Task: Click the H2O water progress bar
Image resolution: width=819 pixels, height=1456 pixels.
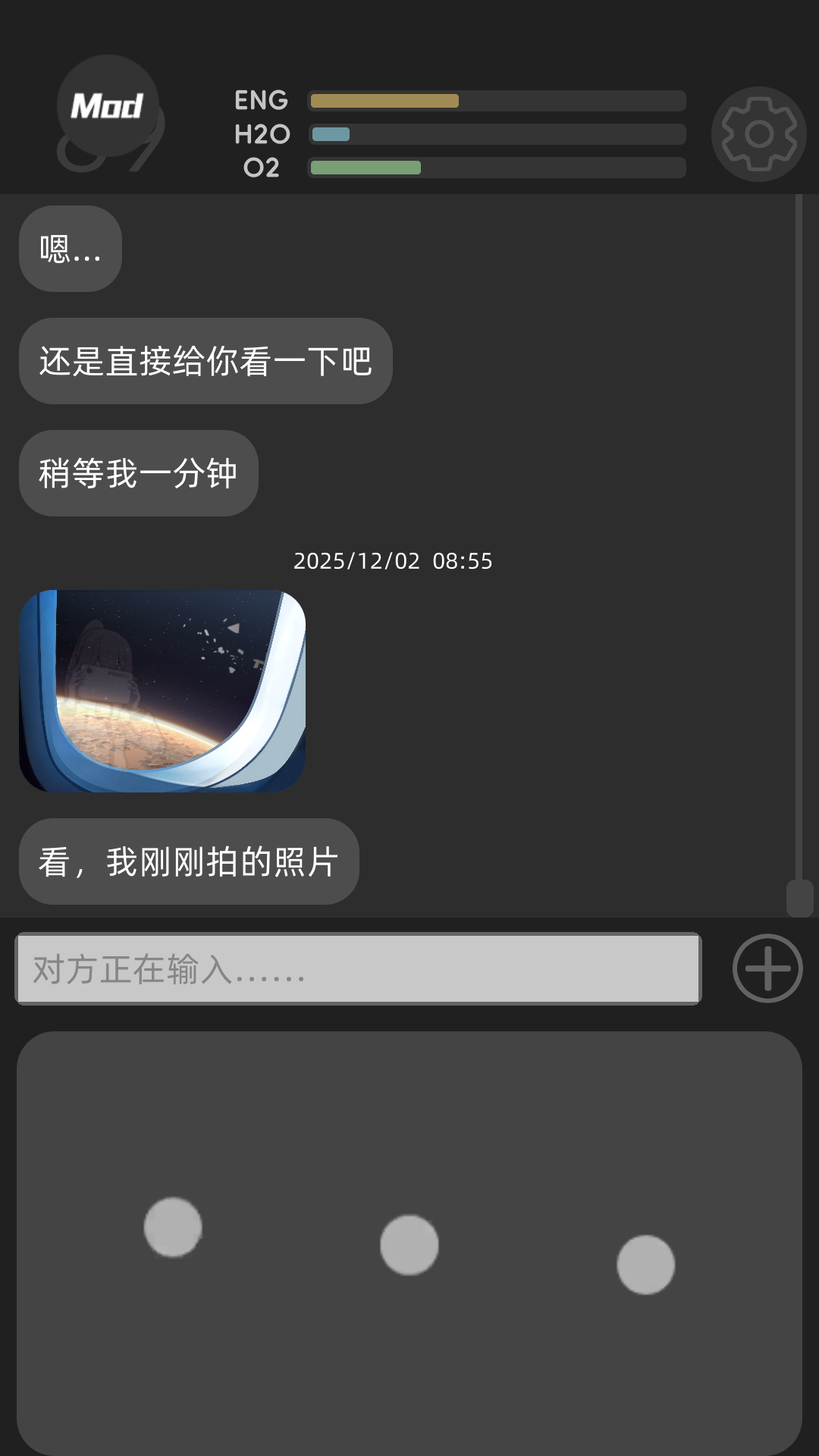Action: [497, 133]
